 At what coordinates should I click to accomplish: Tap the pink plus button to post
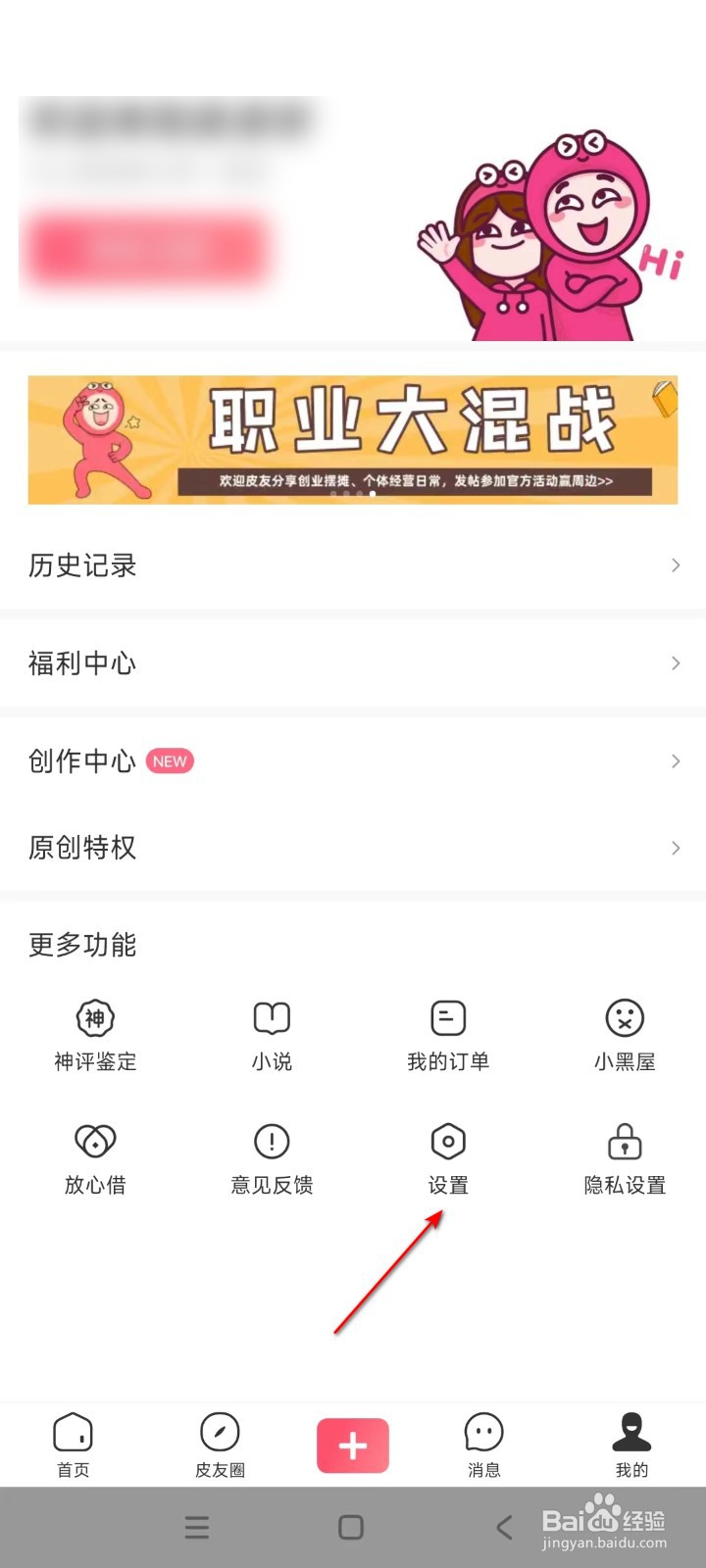click(x=353, y=1445)
